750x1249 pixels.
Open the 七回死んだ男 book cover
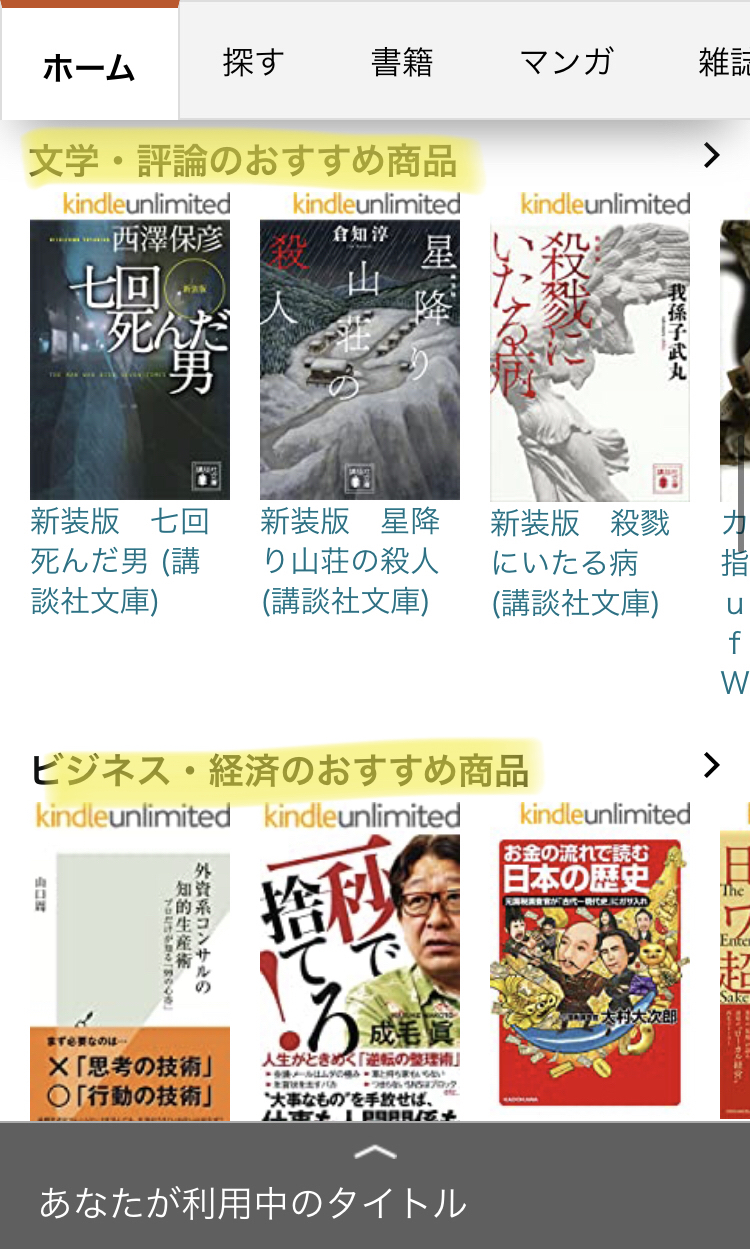(x=130, y=360)
